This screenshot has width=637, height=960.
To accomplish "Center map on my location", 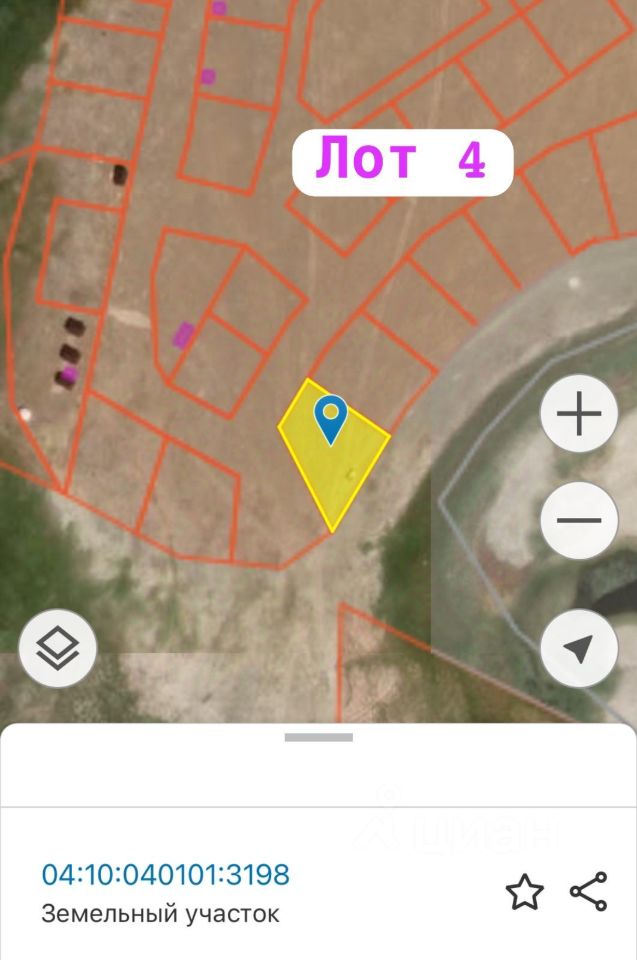I will 578,649.
